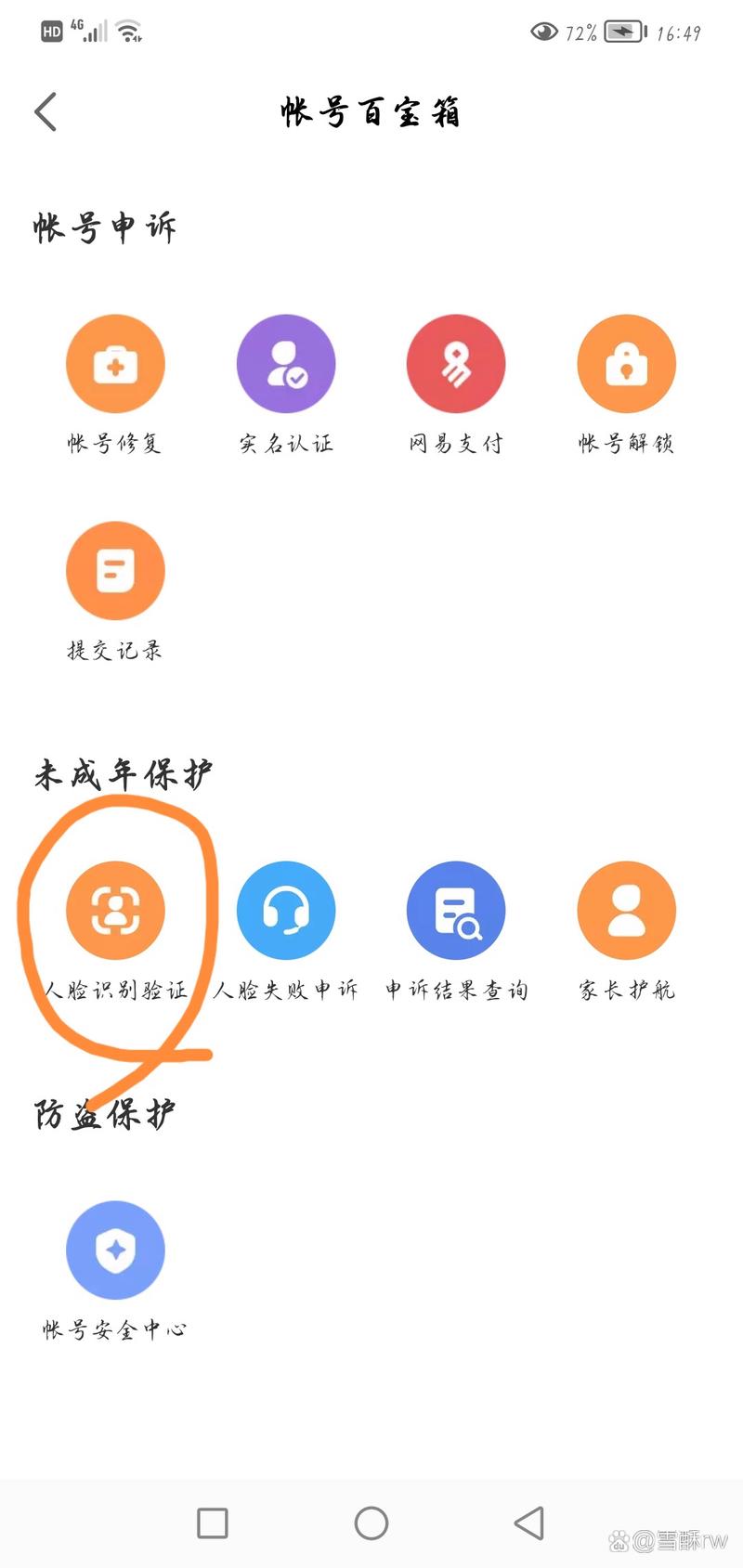Check 申诉结果查询 appeal result query
This screenshot has width=743, height=1568.
coord(456,910)
